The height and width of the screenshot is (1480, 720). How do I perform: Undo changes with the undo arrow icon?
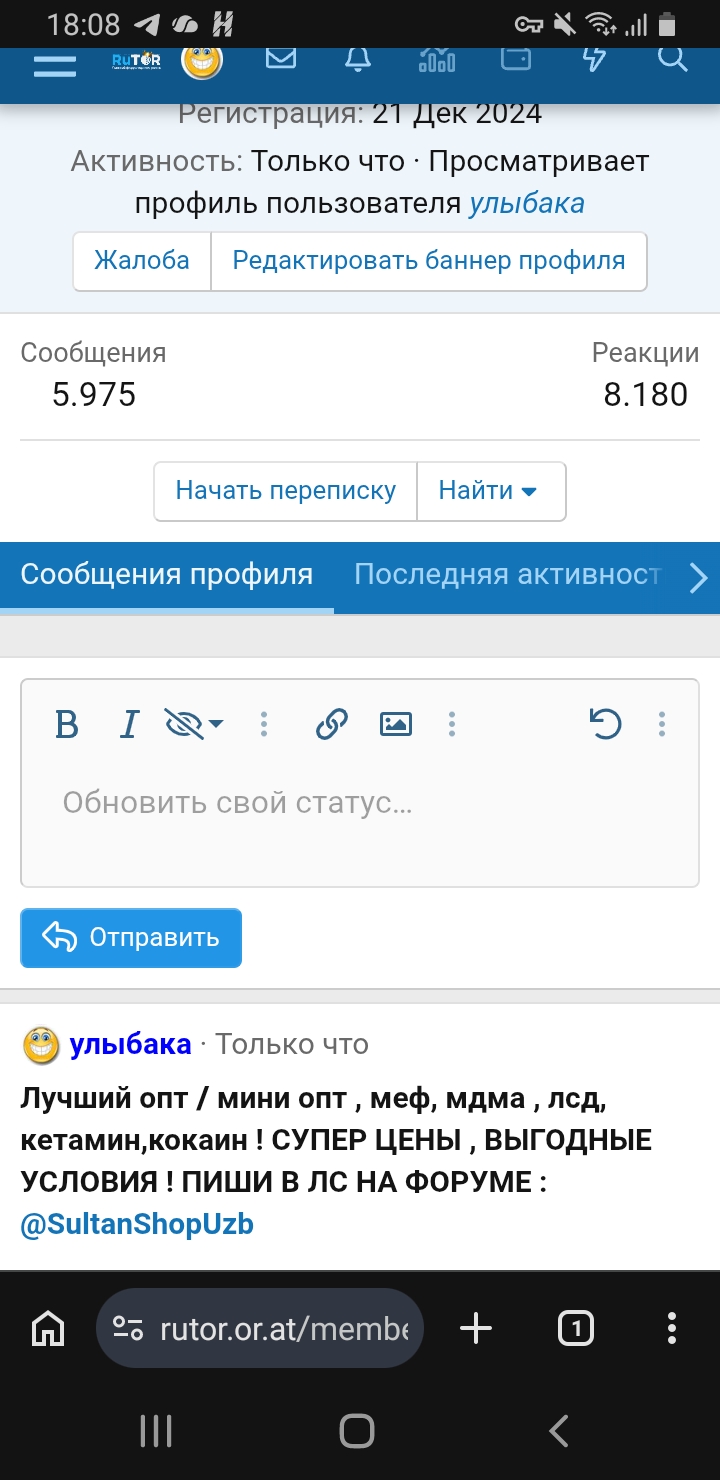606,723
